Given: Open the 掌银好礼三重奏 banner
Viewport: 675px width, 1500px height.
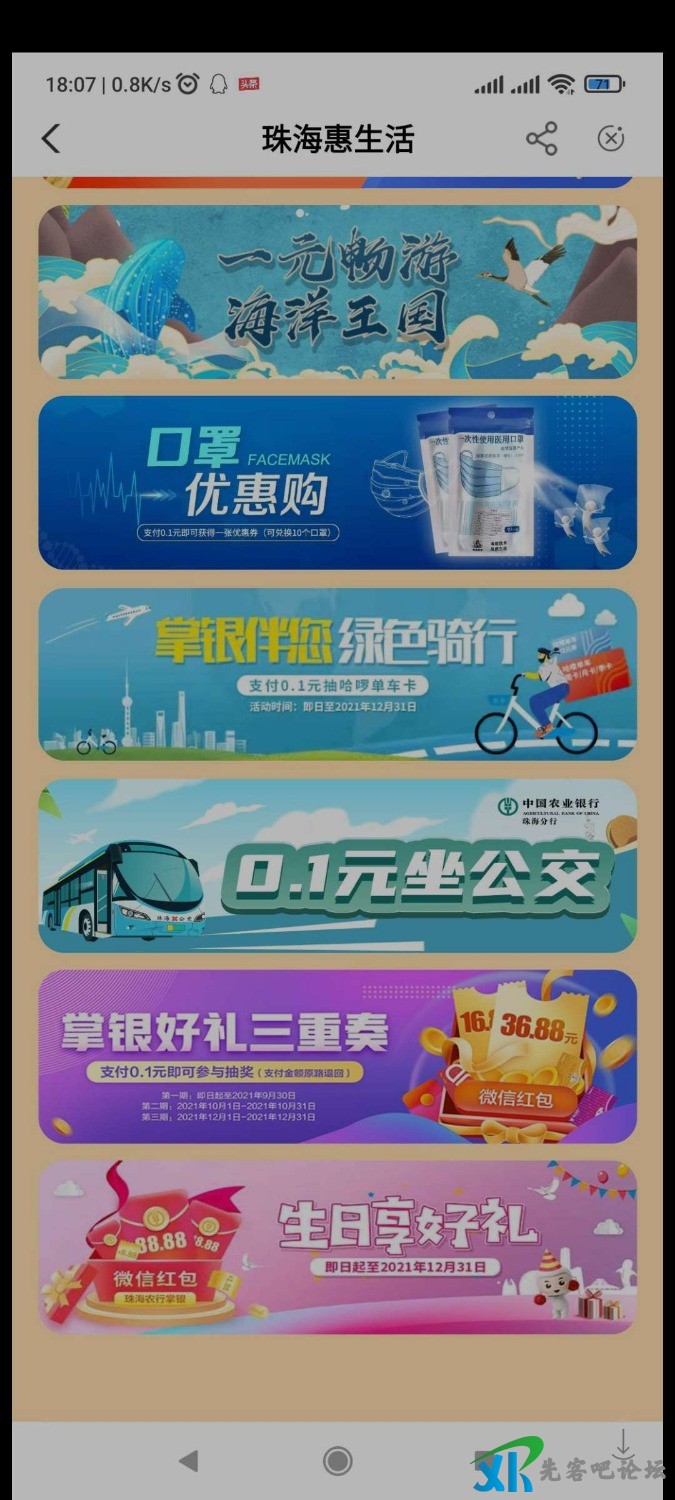Looking at the screenshot, I should [337, 1056].
